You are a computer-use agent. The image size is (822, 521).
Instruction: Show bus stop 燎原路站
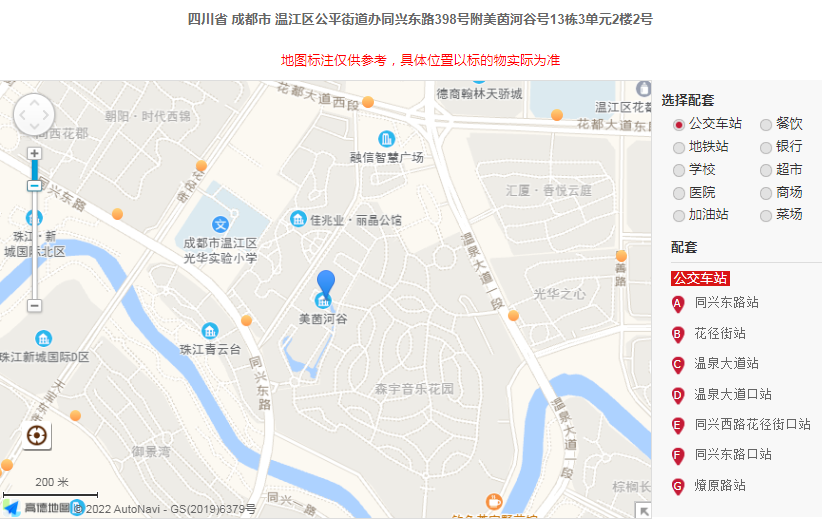(x=720, y=486)
